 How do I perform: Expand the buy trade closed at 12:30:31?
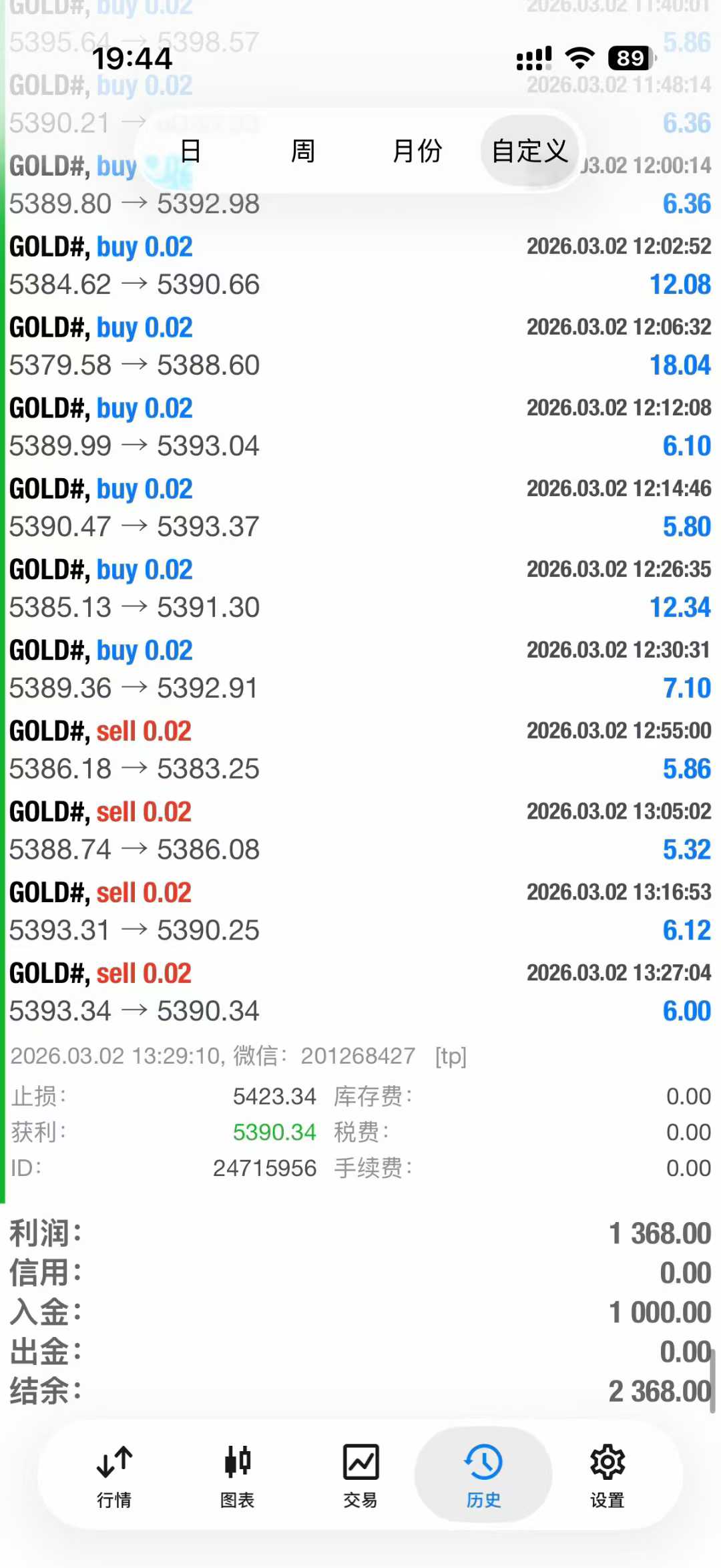click(x=360, y=670)
